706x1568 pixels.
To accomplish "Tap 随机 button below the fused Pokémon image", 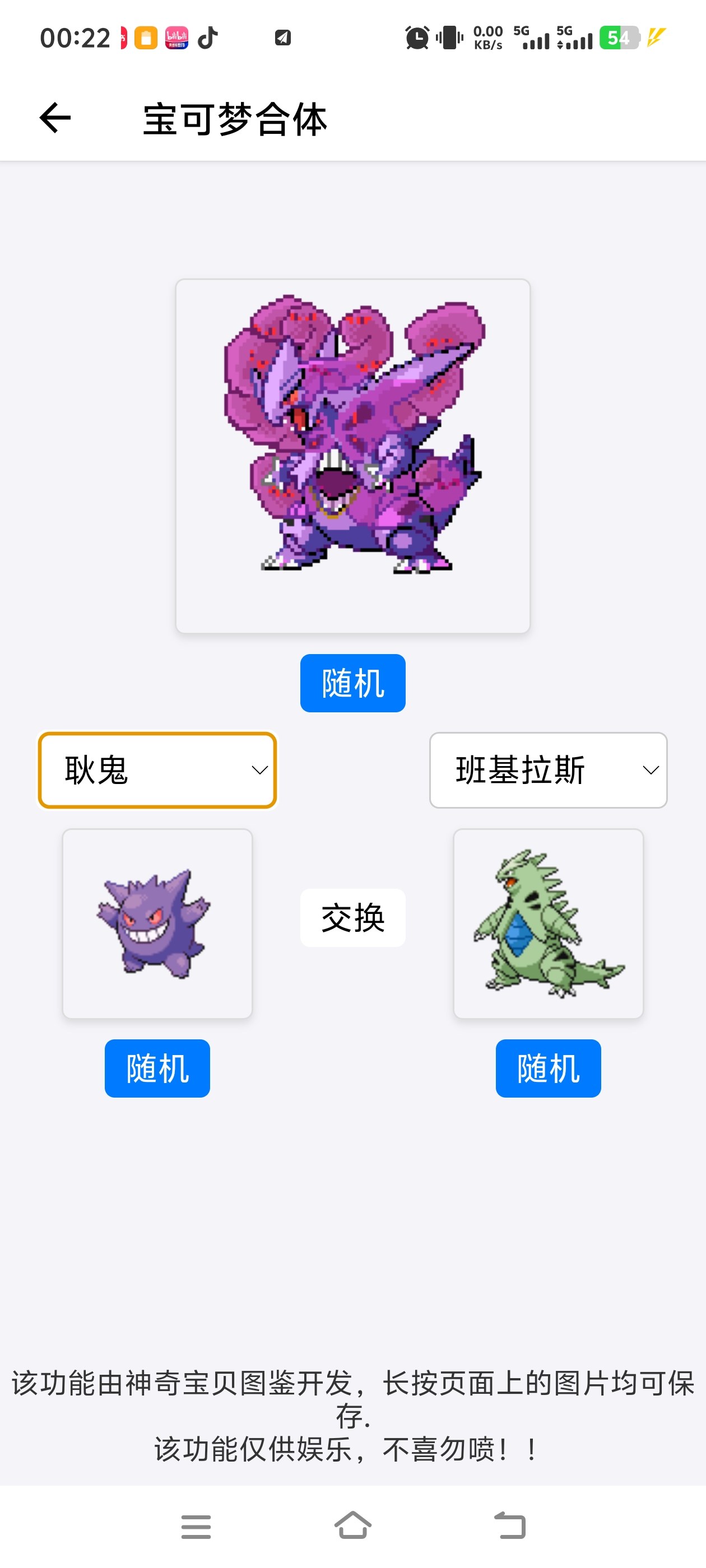I will (352, 683).
